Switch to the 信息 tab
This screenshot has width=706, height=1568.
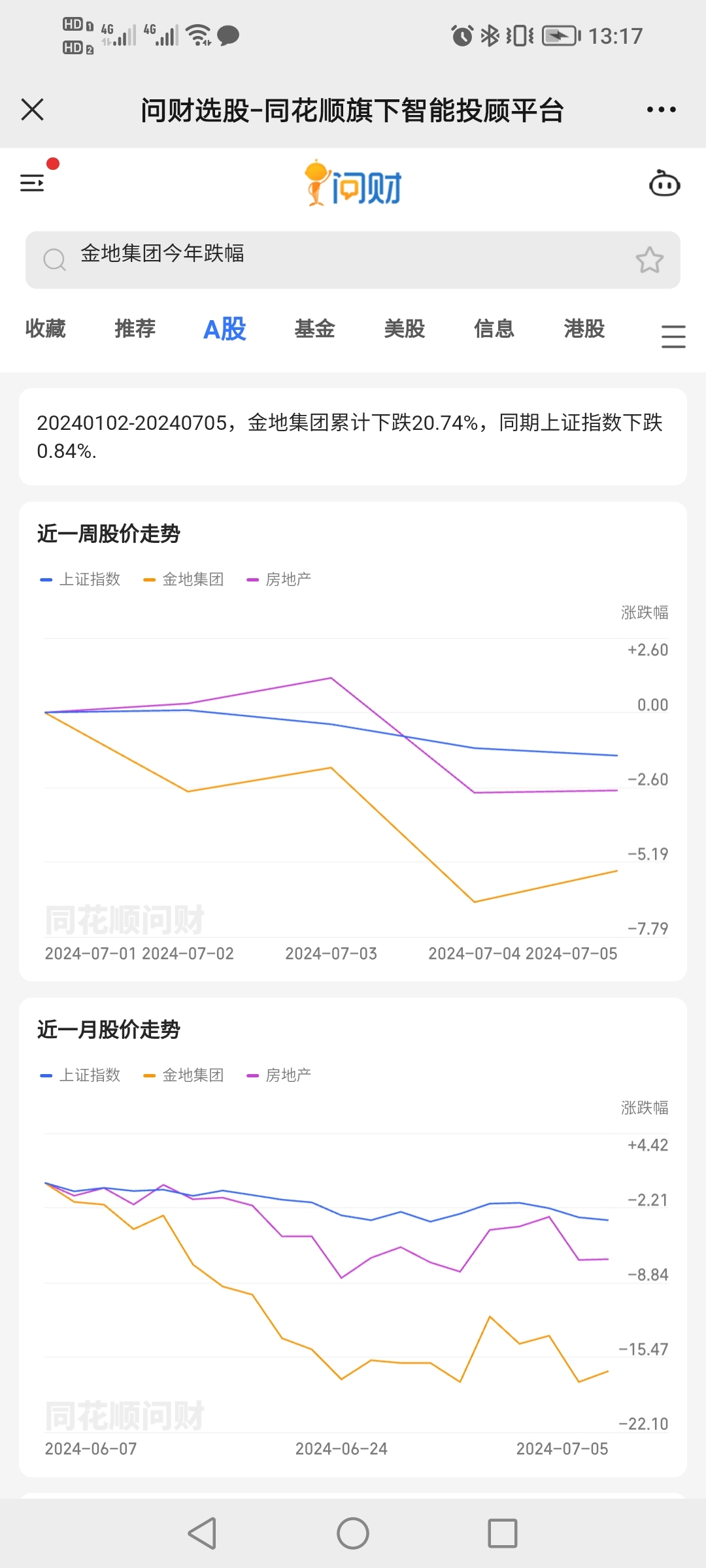[494, 329]
